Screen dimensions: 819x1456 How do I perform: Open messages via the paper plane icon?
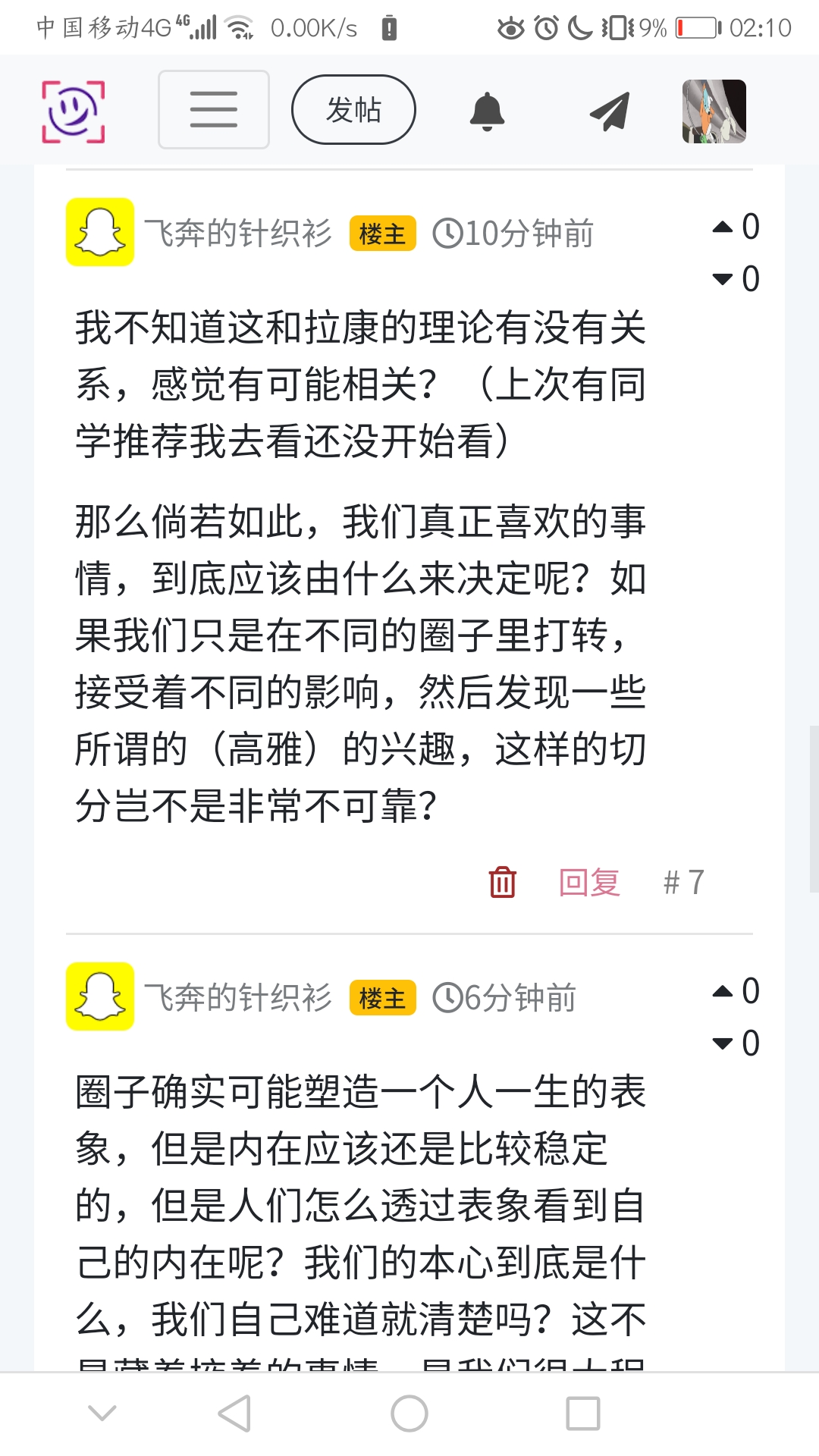[610, 111]
